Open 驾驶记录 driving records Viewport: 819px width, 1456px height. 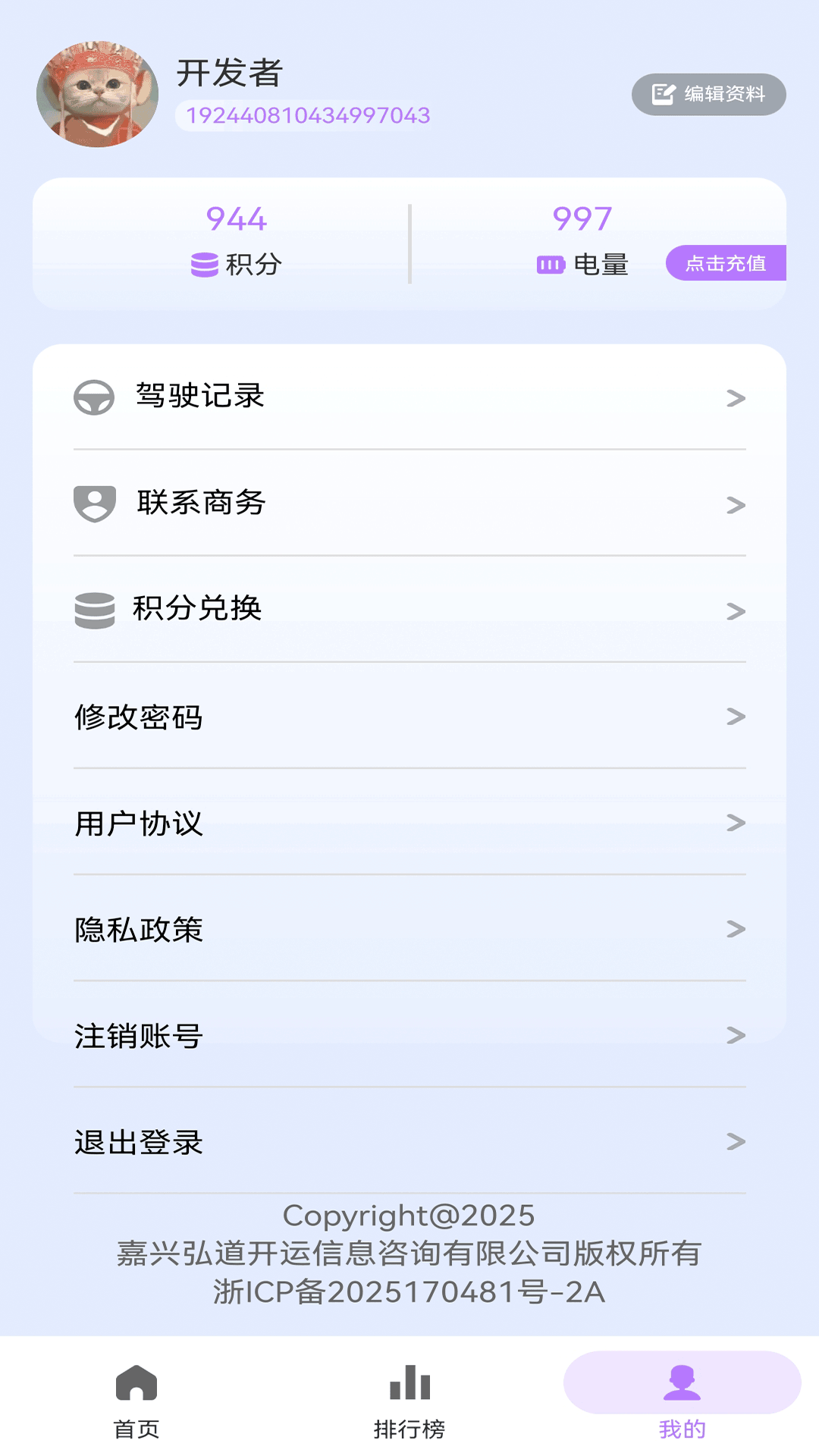[x=409, y=397]
